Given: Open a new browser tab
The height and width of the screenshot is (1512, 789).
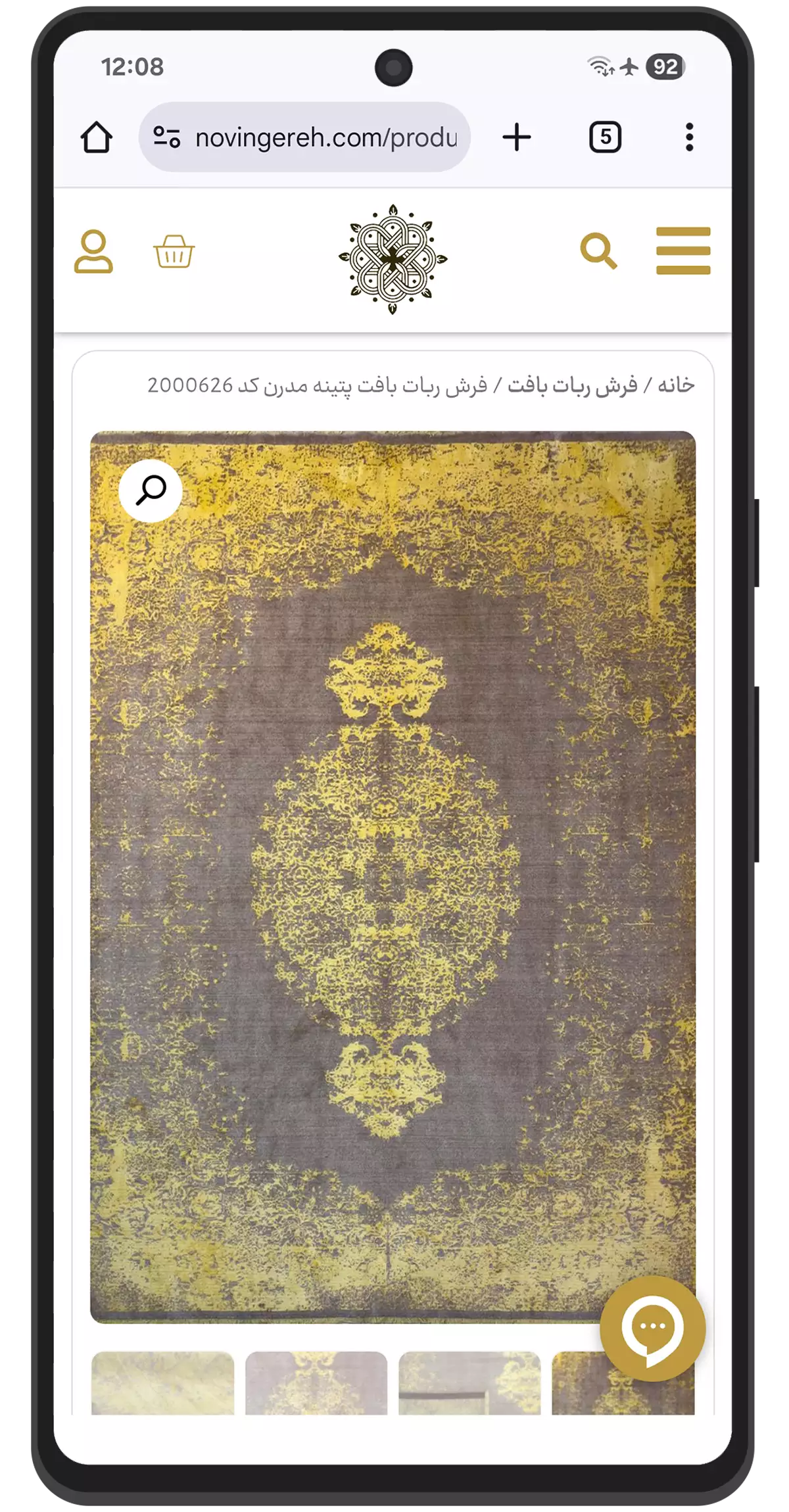Looking at the screenshot, I should pos(517,137).
